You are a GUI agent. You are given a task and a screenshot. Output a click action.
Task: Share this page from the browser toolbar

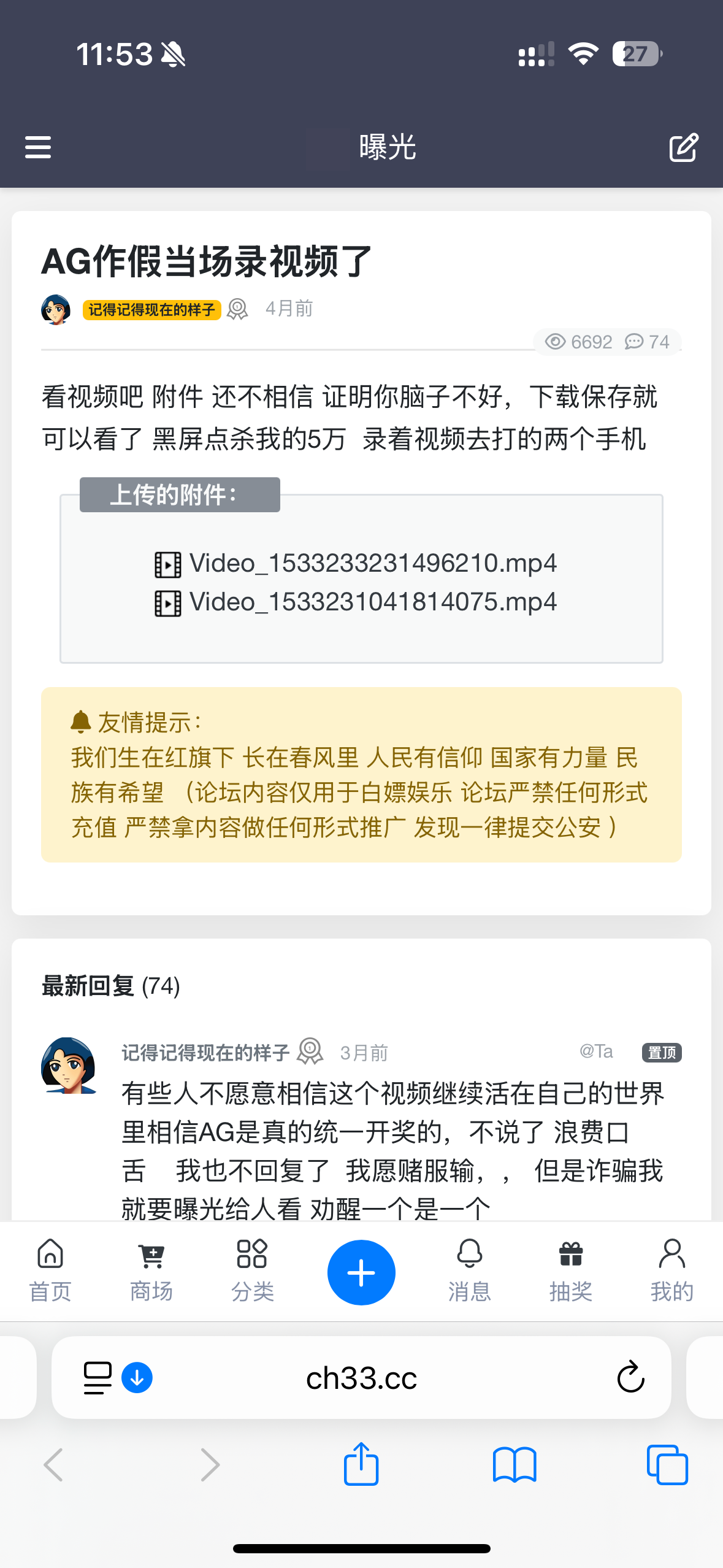tap(361, 1465)
